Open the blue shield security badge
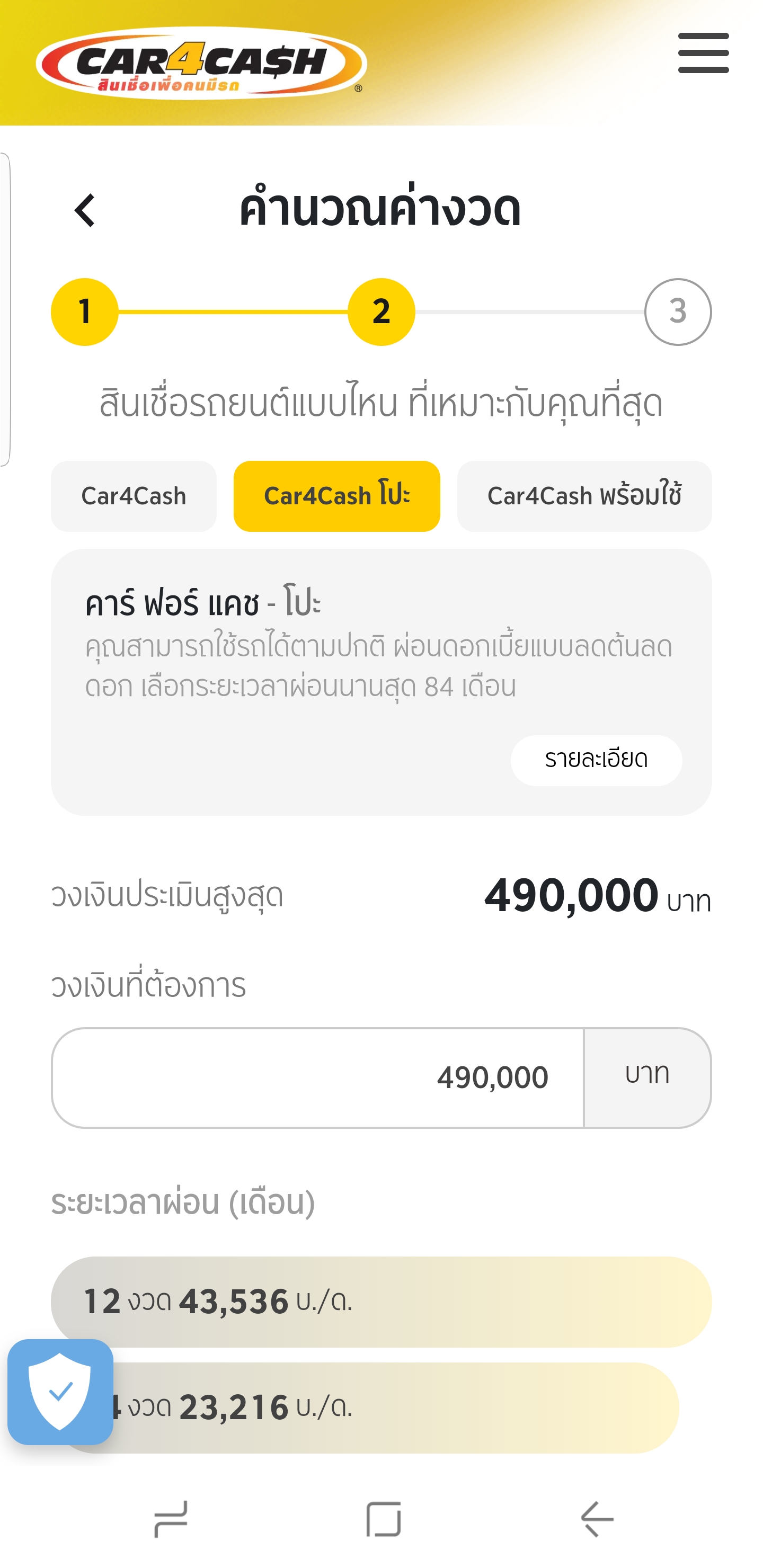Viewport: 763px width, 1568px height. [x=60, y=1392]
